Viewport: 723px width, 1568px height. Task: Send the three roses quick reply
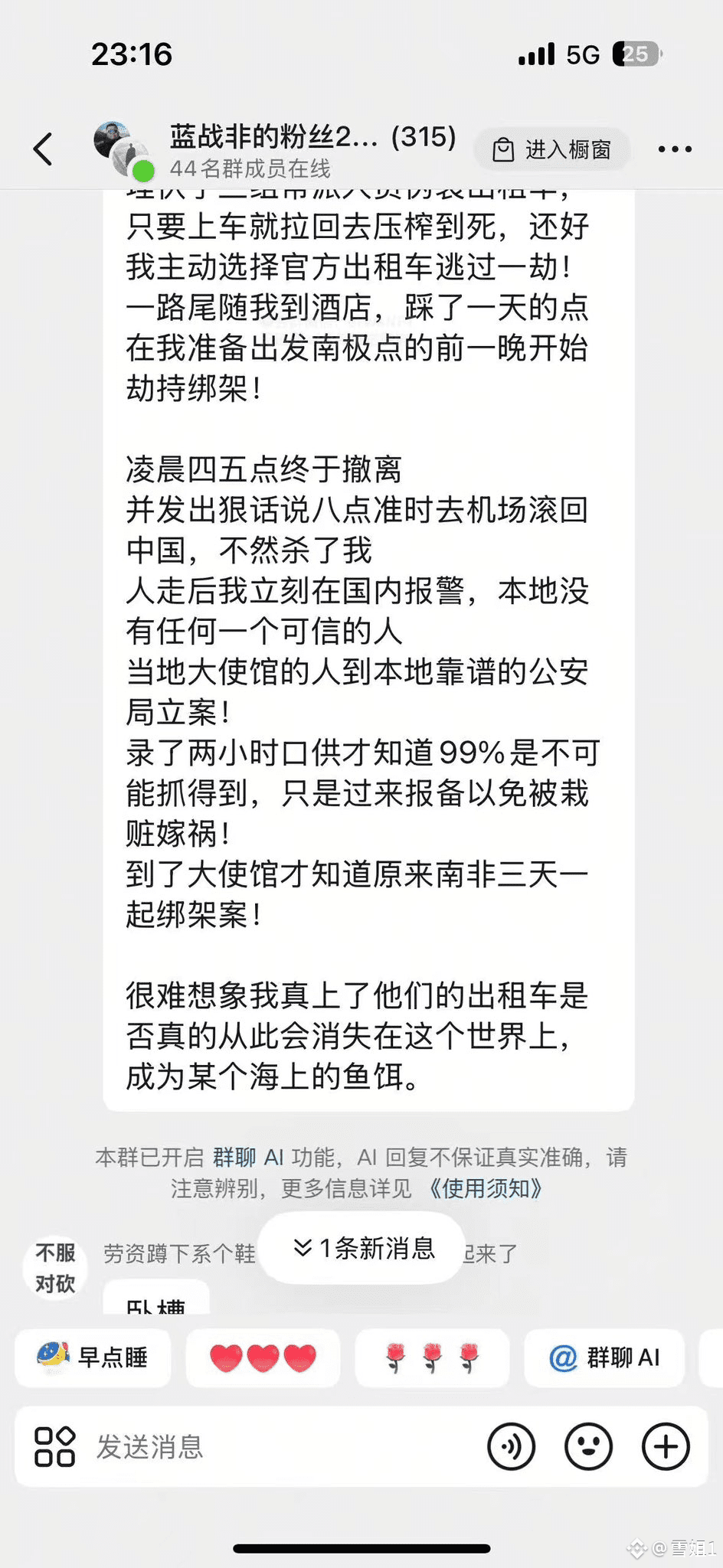tap(432, 1357)
